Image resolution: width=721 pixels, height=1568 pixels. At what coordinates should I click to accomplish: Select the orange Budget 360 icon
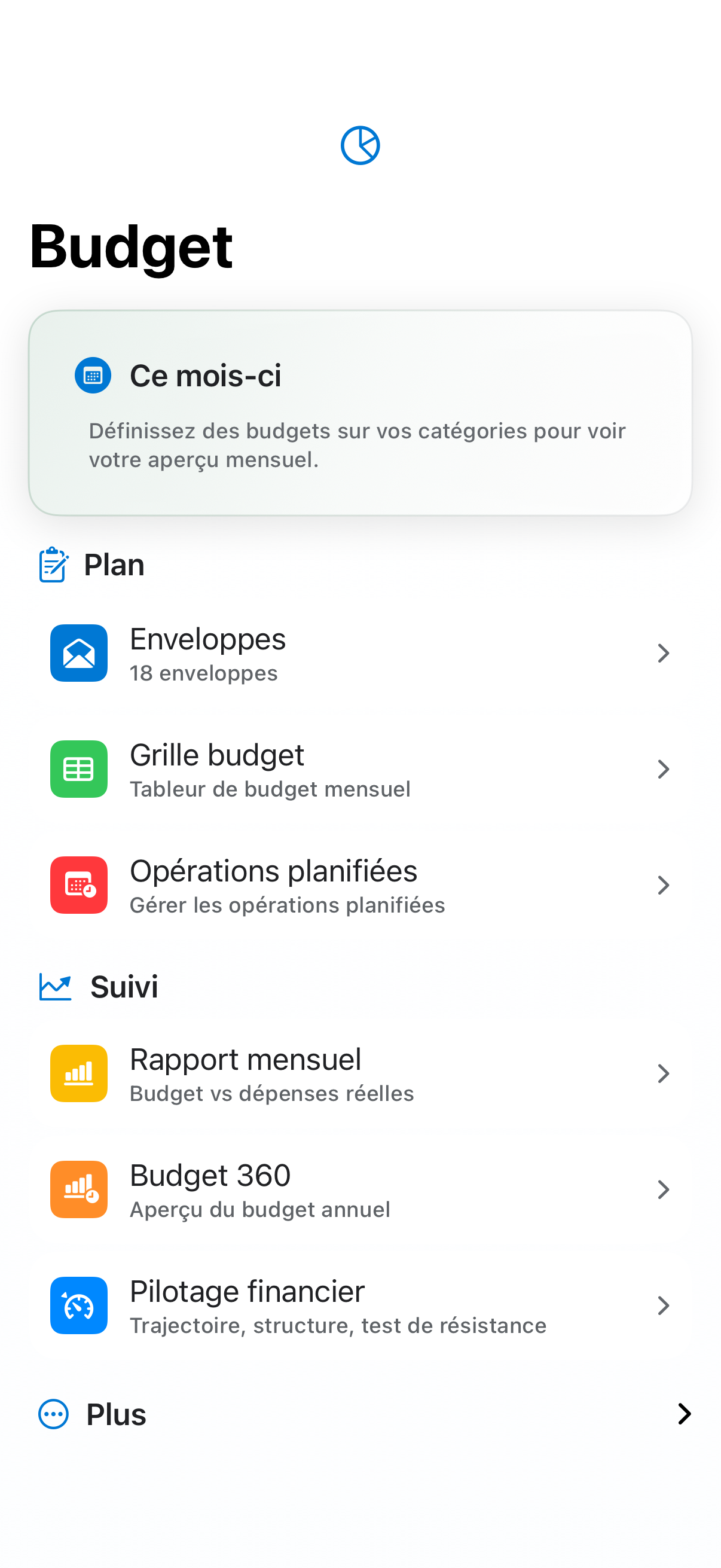click(x=78, y=1189)
